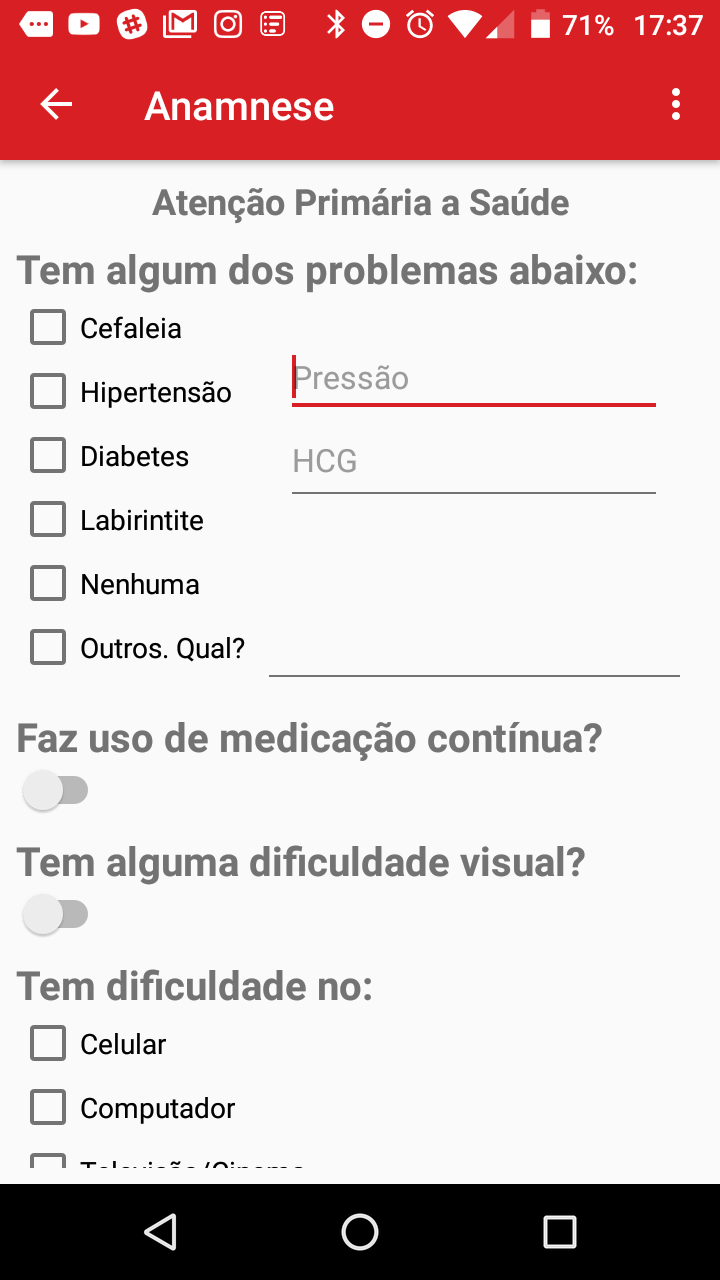
Task: Go back from the Anamnese screen
Action: (56, 105)
